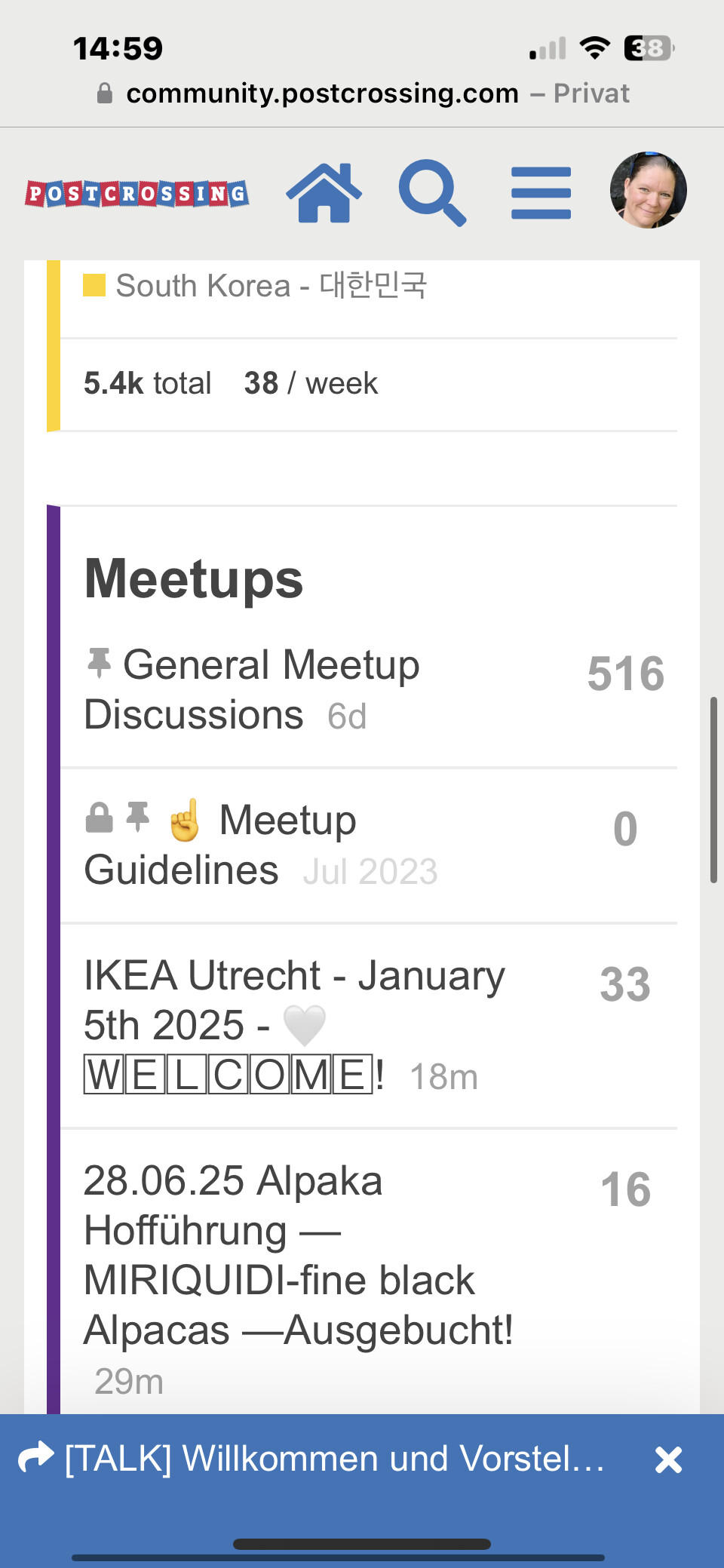Dismiss the TALK reply banner
This screenshot has height=1568, width=724.
(x=668, y=1460)
